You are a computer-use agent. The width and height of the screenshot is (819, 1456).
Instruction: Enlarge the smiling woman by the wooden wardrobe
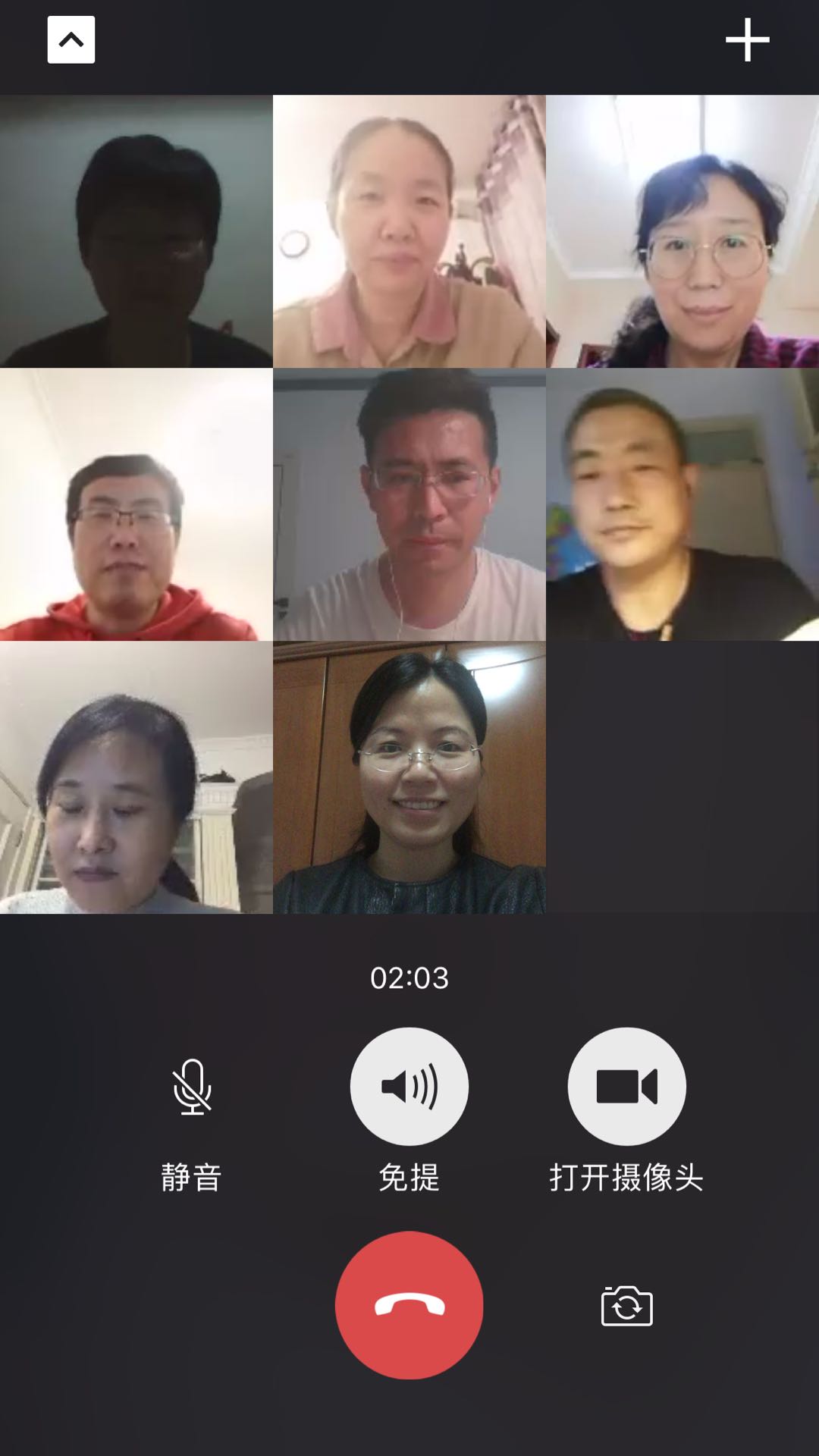click(x=409, y=777)
